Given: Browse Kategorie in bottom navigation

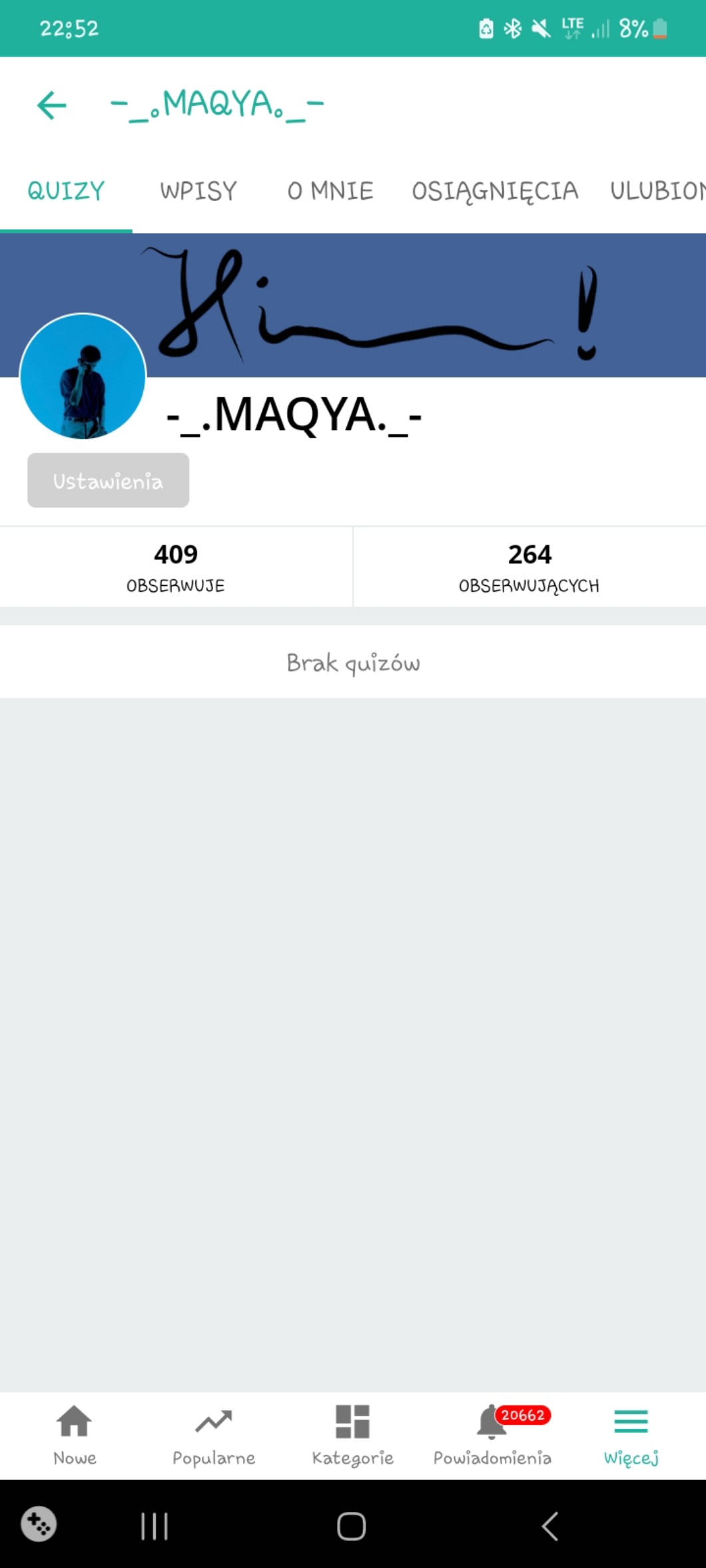Looking at the screenshot, I should click(352, 1435).
